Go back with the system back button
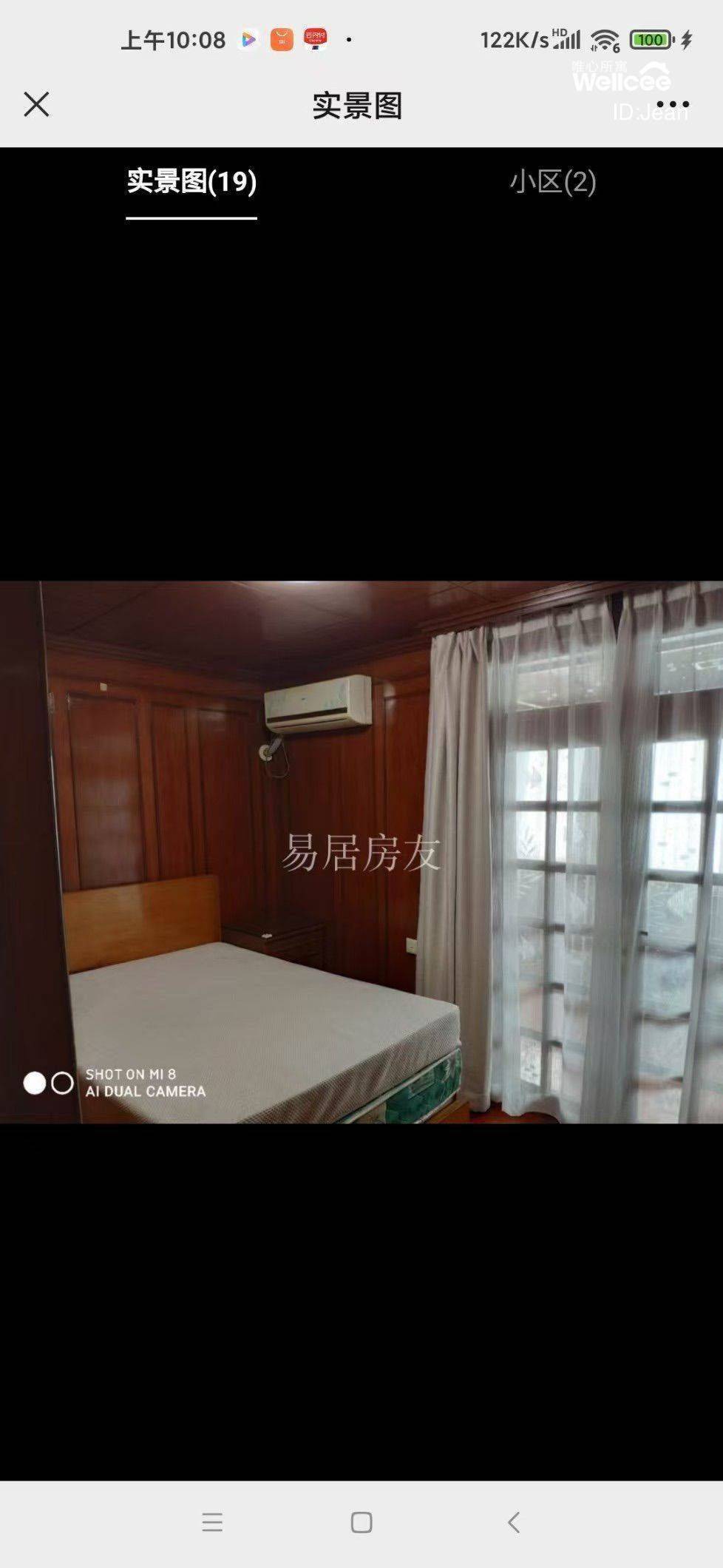Image resolution: width=723 pixels, height=1568 pixels. point(514,1522)
